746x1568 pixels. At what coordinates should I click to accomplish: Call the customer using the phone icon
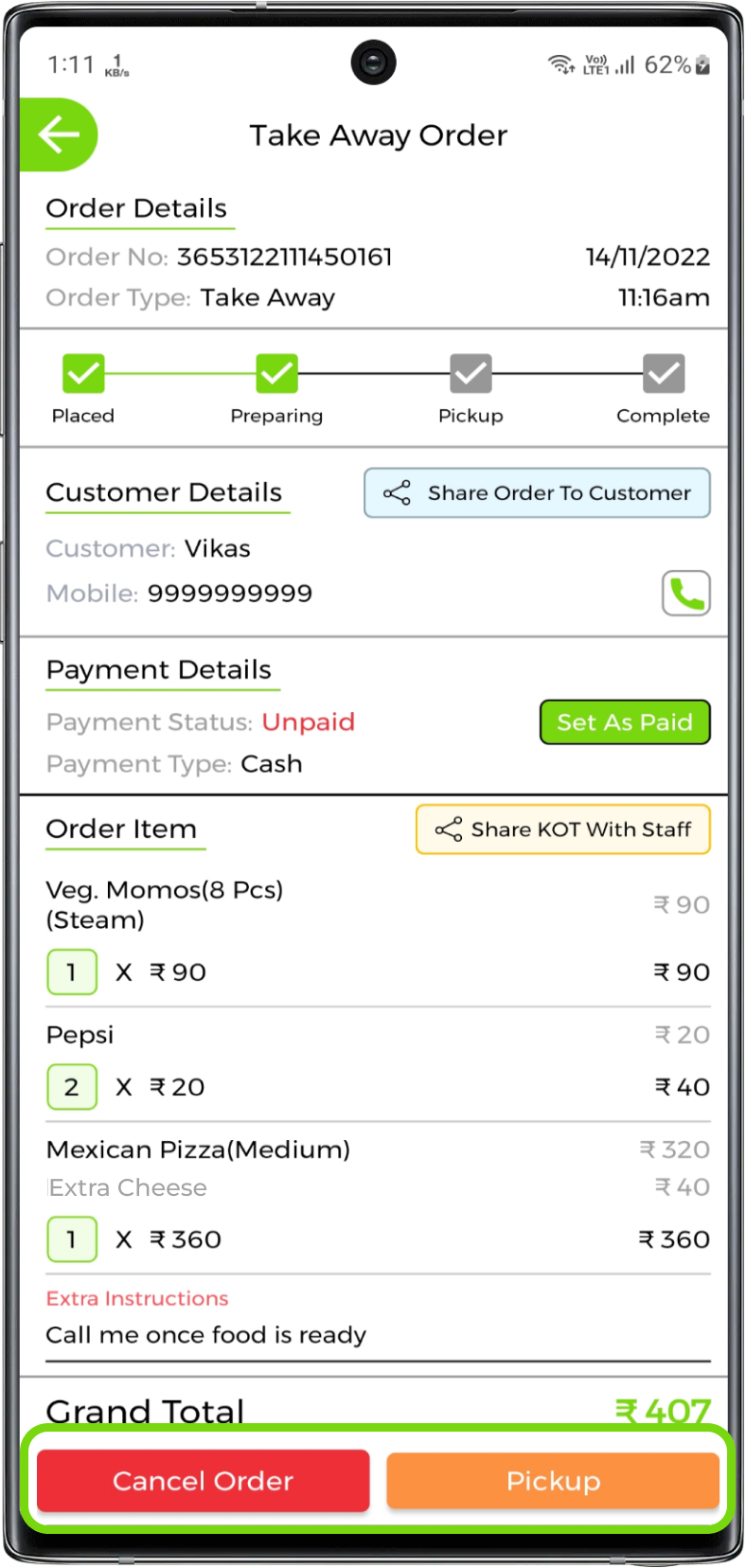tap(685, 594)
